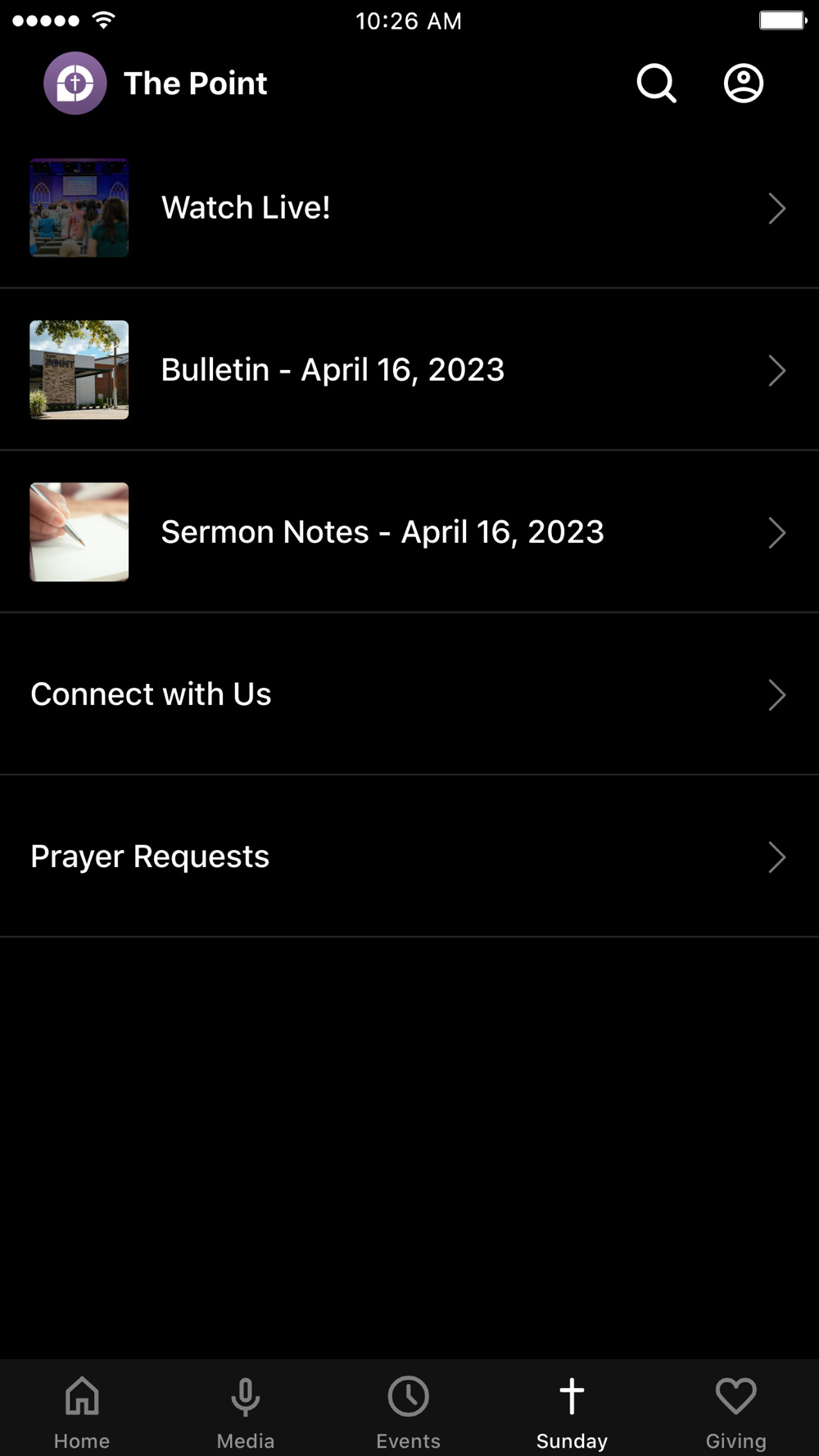819x1456 pixels.
Task: Select the Sunday tab
Action: pyautogui.click(x=572, y=1410)
